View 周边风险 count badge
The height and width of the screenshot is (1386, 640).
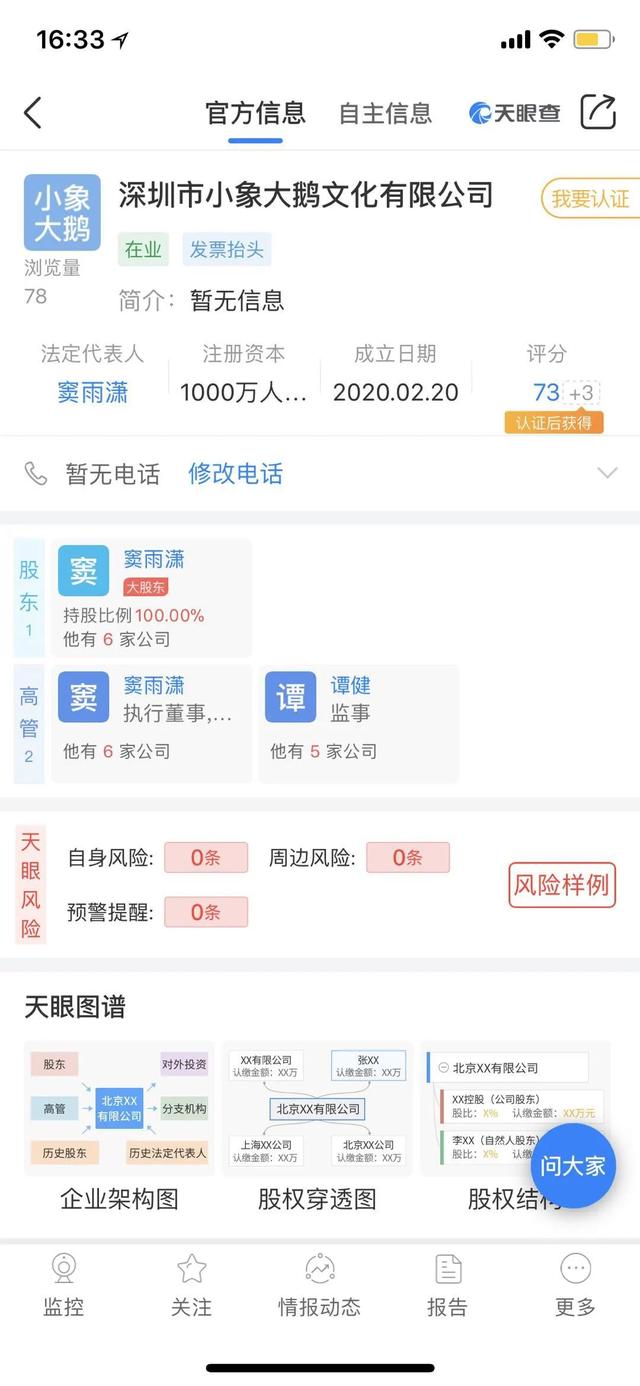point(407,858)
